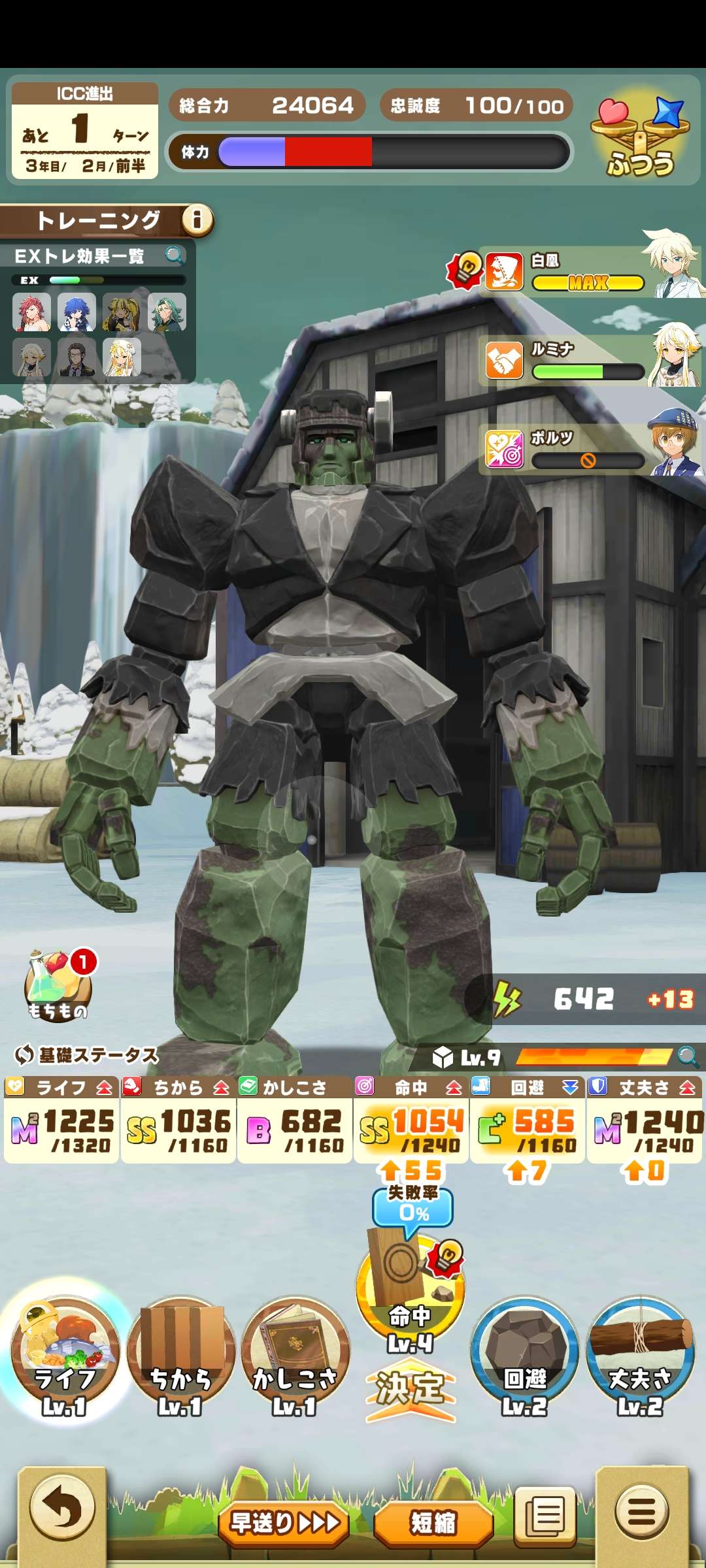Select the 回避 Lv.2 training

(525, 1353)
